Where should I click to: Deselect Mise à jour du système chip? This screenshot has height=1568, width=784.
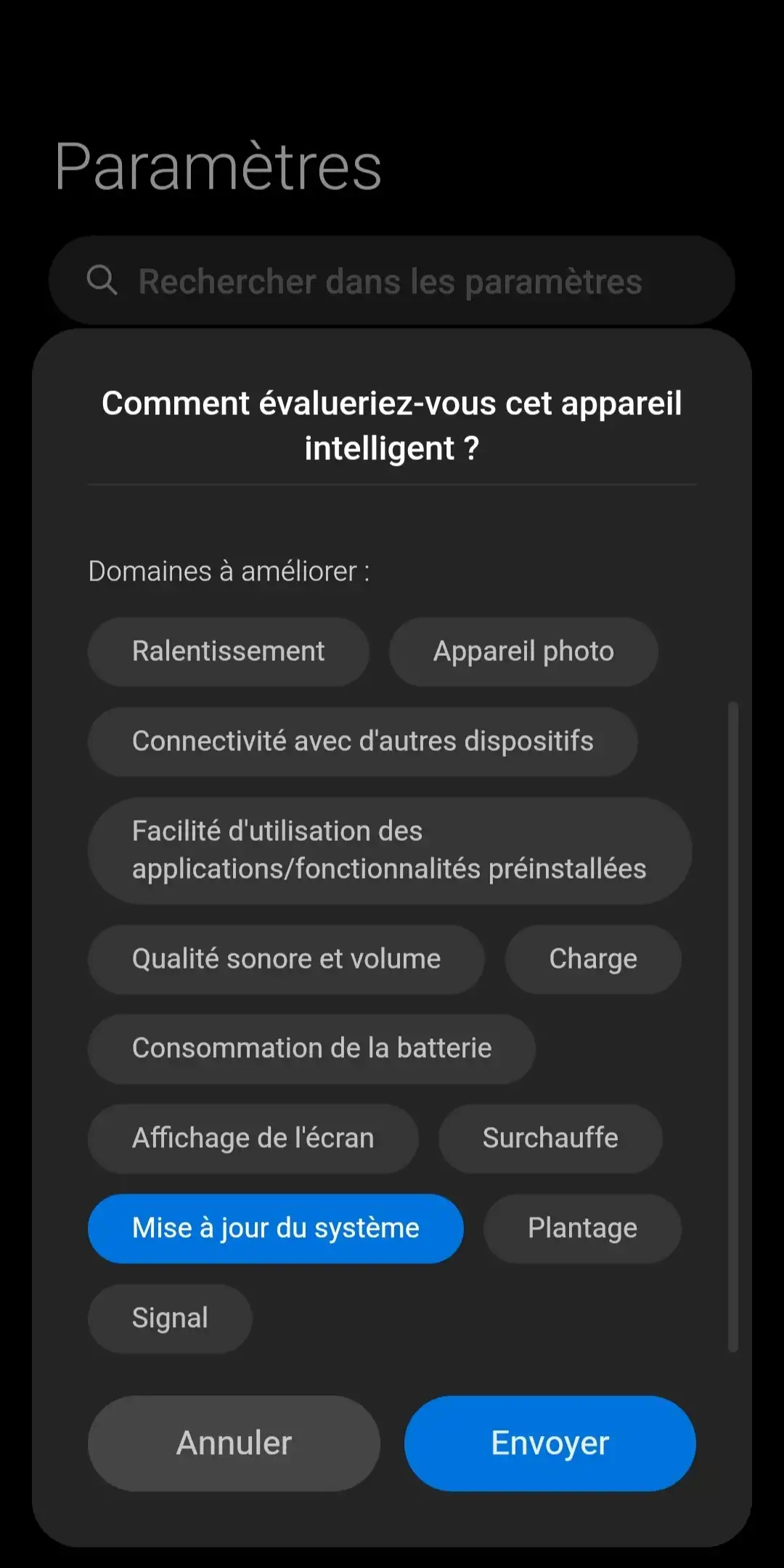(x=276, y=1228)
